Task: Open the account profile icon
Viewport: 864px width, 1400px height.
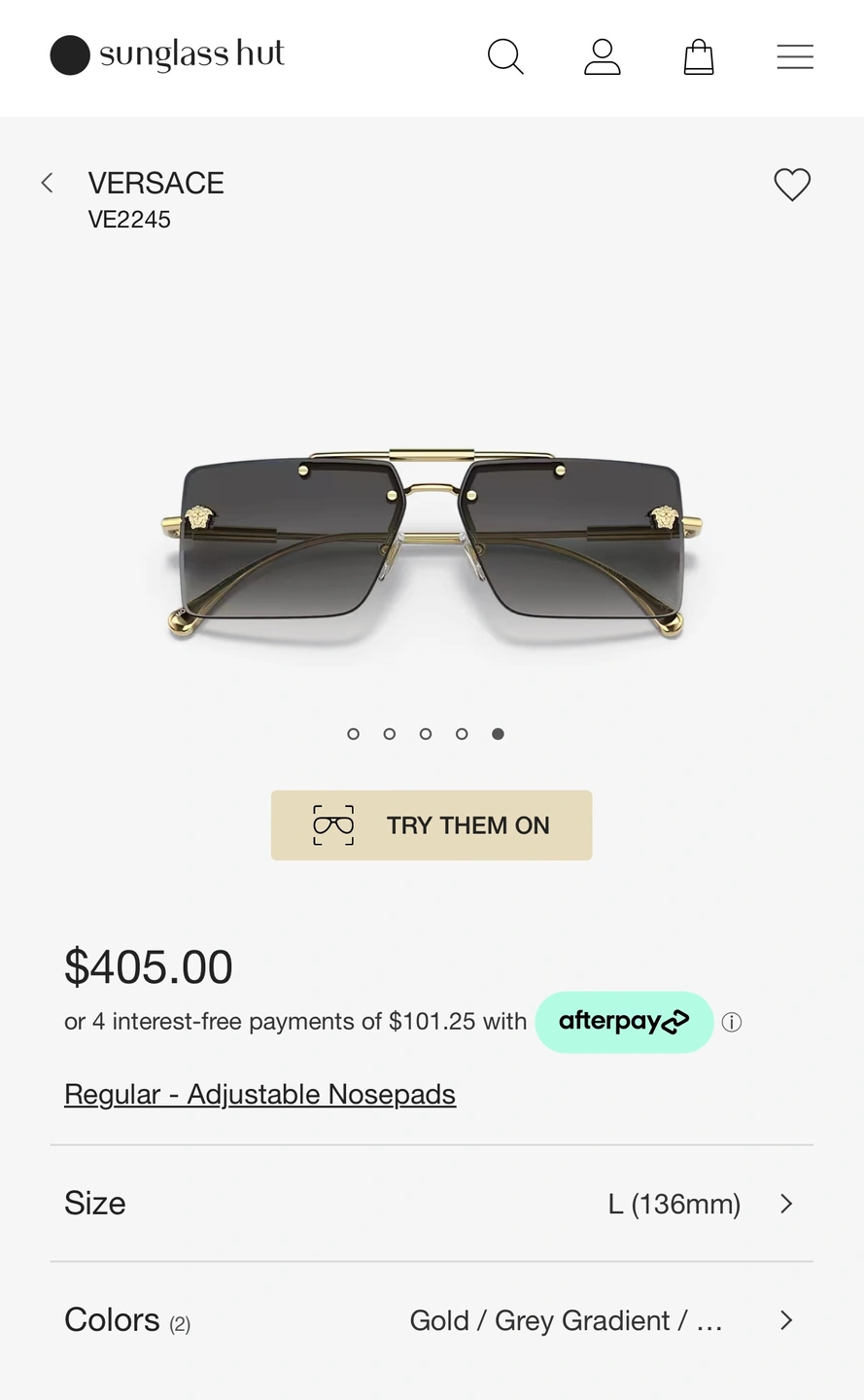Action: pyautogui.click(x=602, y=56)
